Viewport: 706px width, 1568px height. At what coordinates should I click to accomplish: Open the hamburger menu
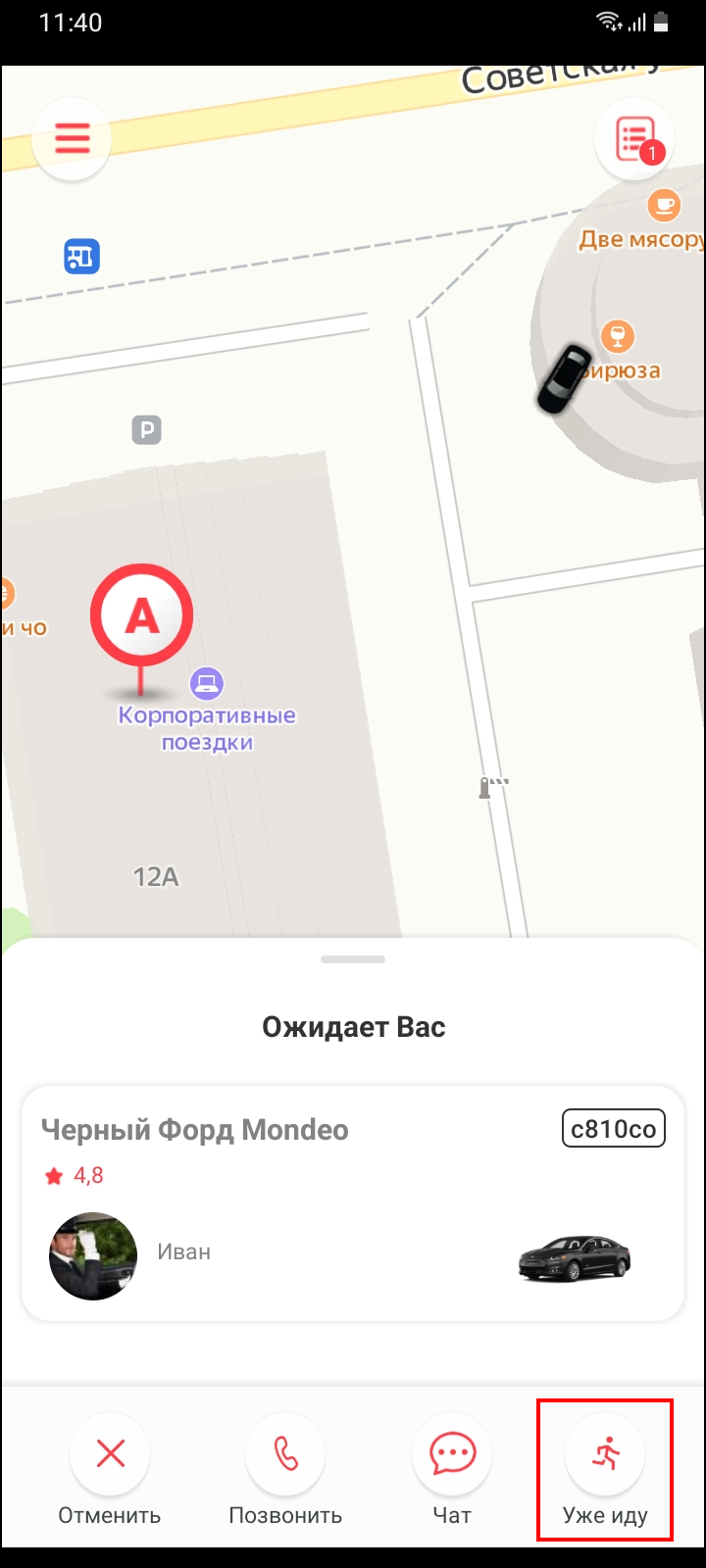(x=72, y=139)
